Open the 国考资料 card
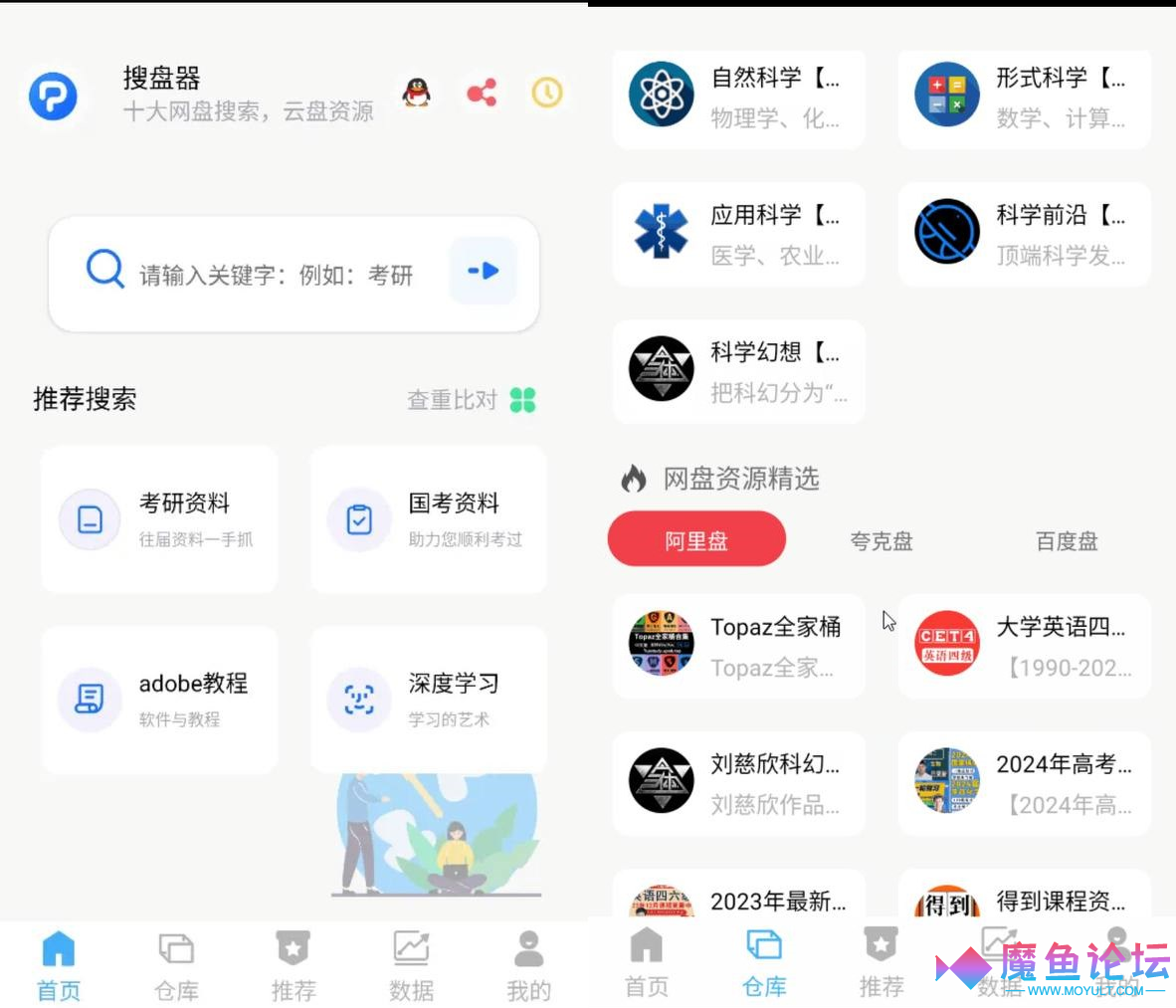Viewport: 1176px width, 1008px height. pyautogui.click(x=429, y=519)
